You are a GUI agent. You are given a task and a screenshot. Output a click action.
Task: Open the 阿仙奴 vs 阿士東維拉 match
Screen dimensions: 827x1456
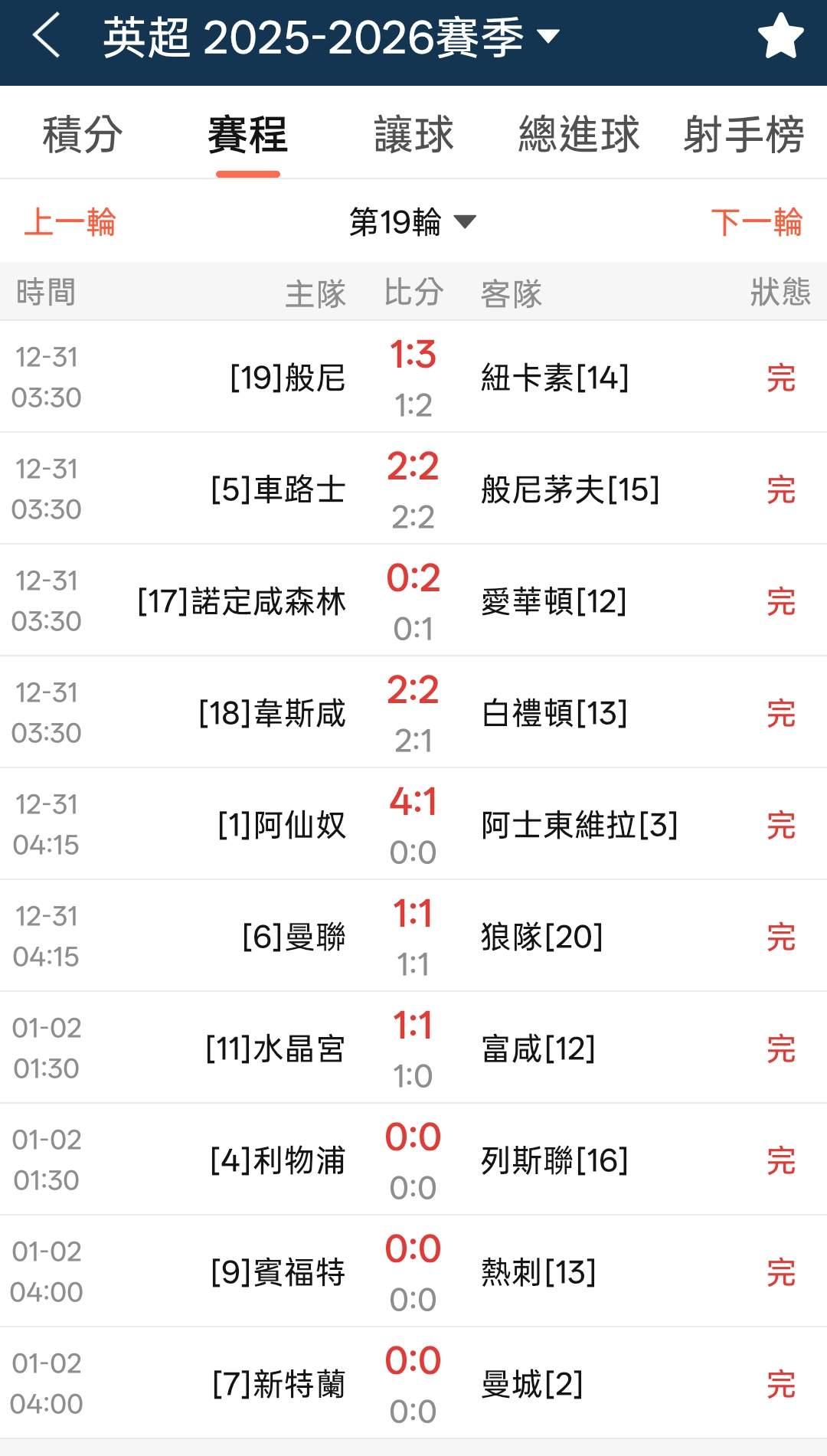coord(413,824)
